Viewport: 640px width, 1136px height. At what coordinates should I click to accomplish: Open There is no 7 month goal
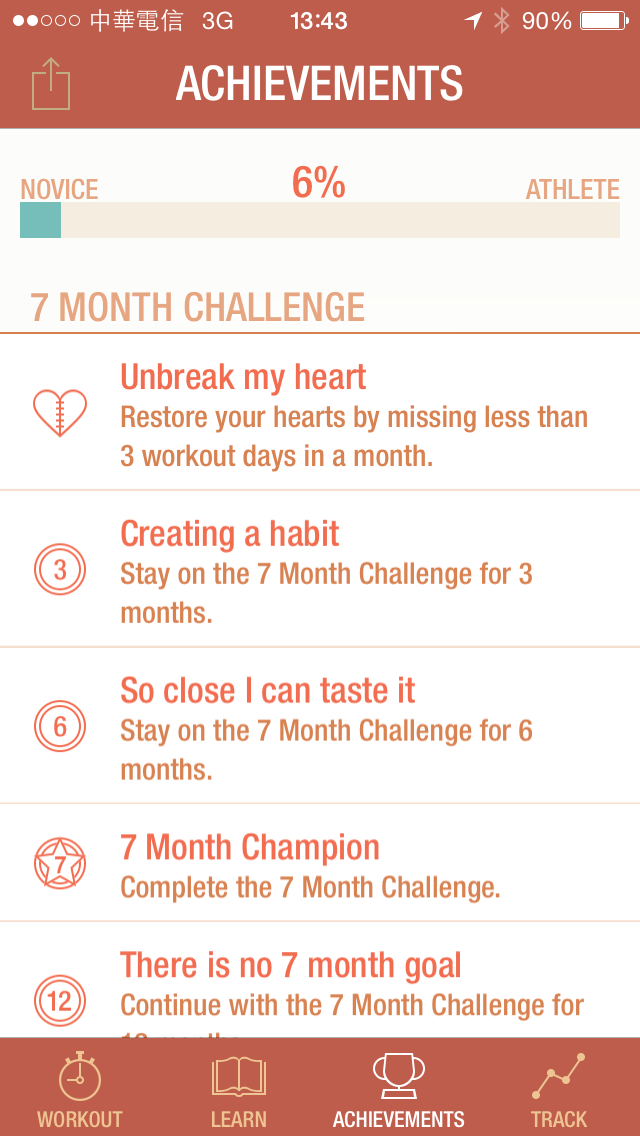(x=320, y=980)
